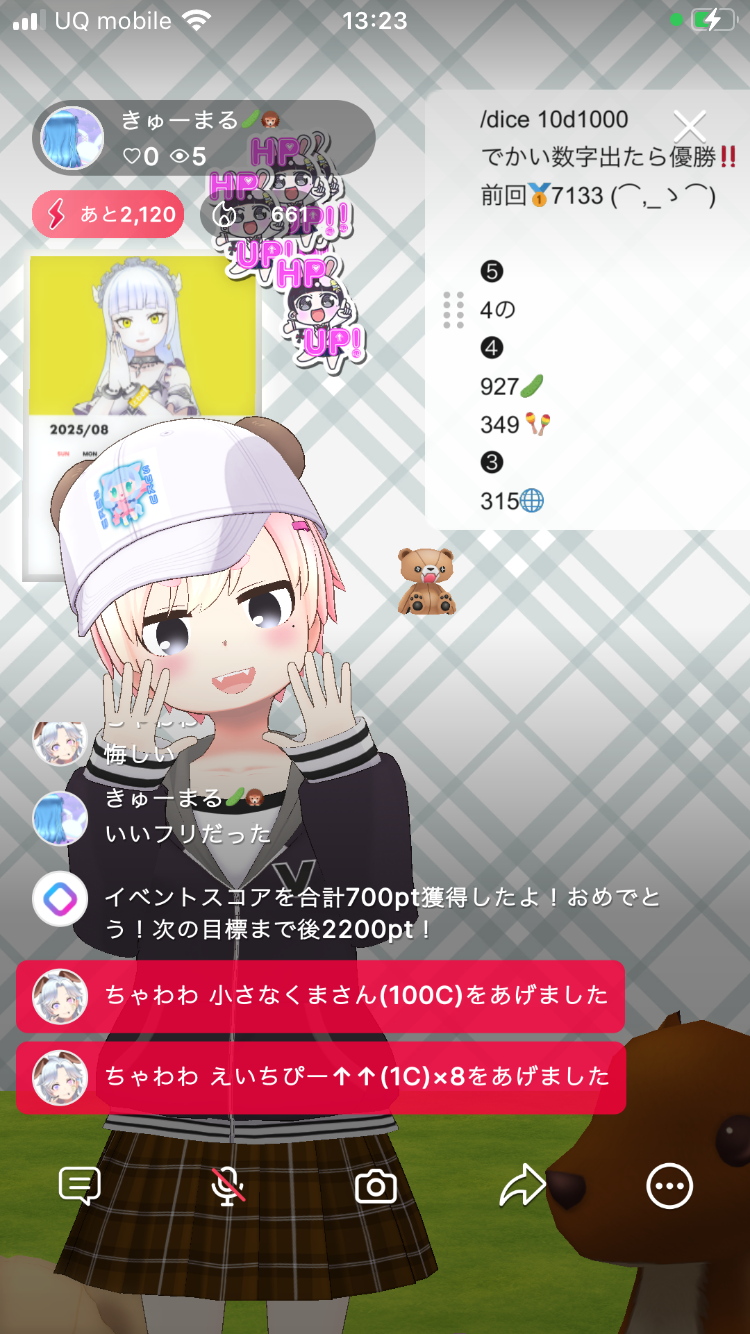Take a snapshot with the camera icon

[x=376, y=1187]
